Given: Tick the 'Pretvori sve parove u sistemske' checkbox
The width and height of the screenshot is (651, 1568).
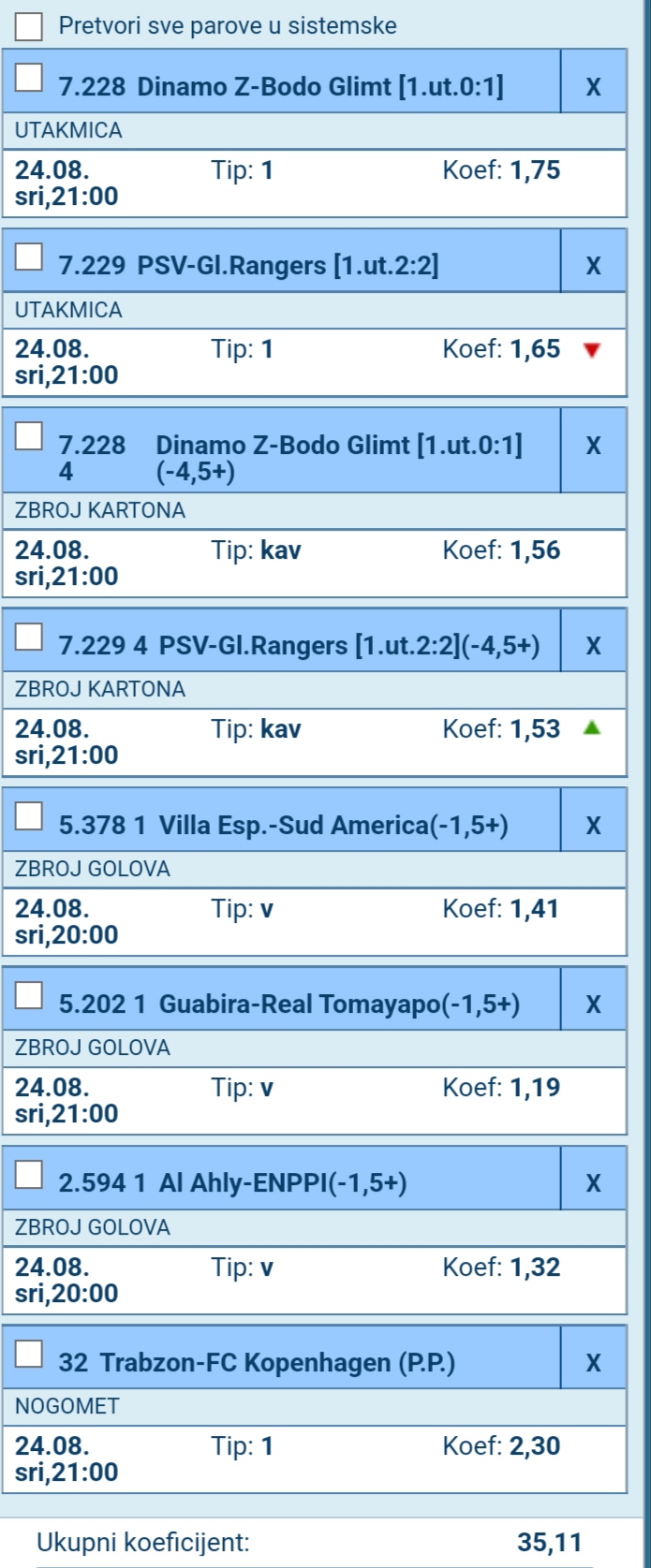Looking at the screenshot, I should [x=29, y=26].
